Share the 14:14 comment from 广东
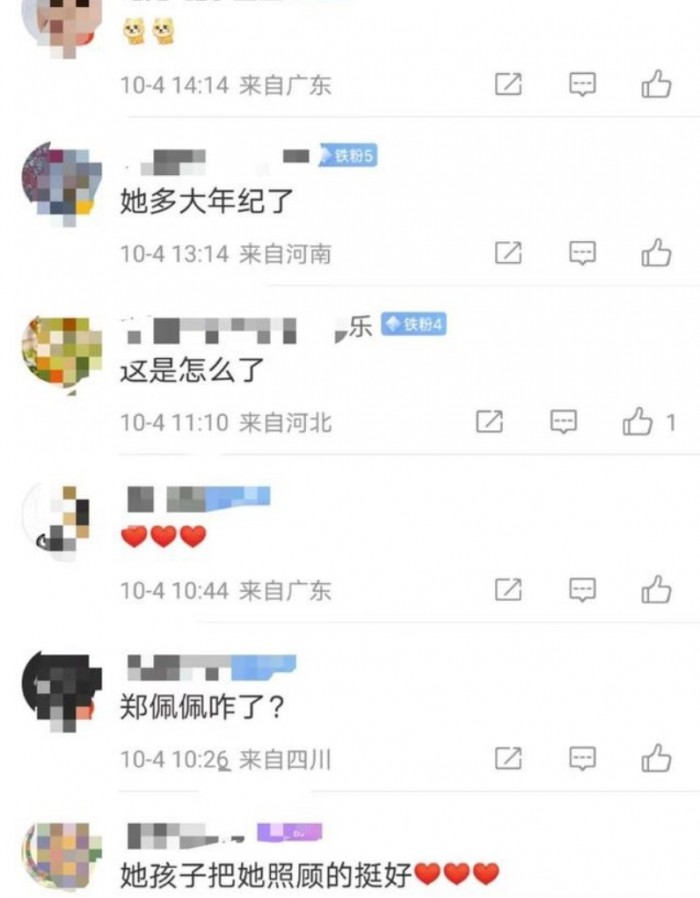 point(508,85)
